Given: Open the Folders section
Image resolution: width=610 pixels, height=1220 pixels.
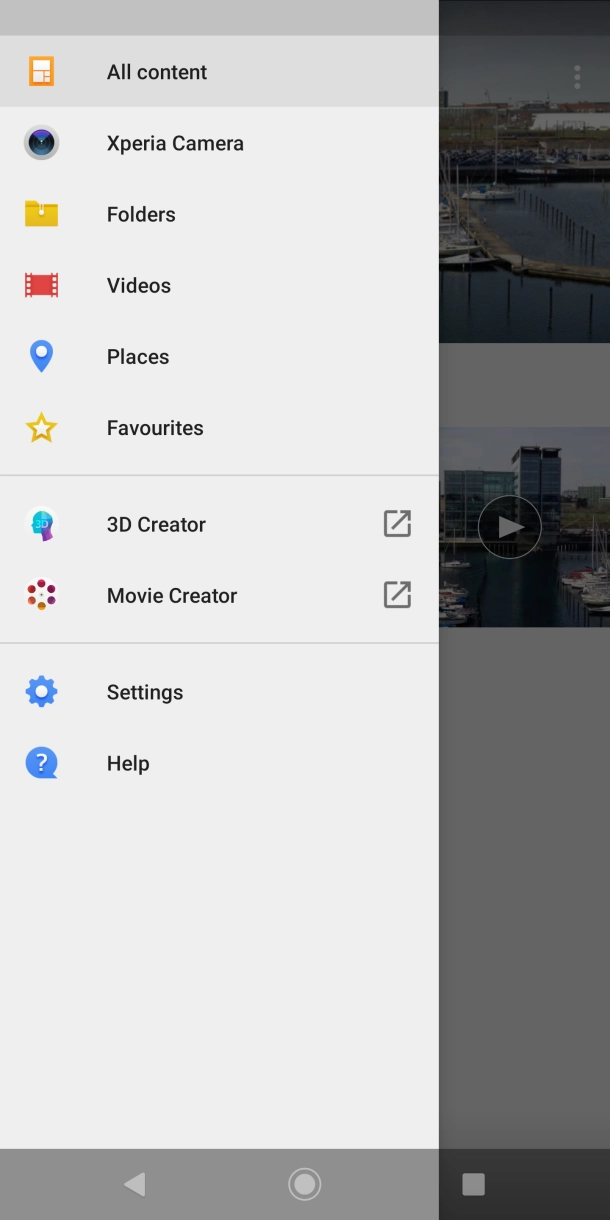Looking at the screenshot, I should (x=141, y=214).
